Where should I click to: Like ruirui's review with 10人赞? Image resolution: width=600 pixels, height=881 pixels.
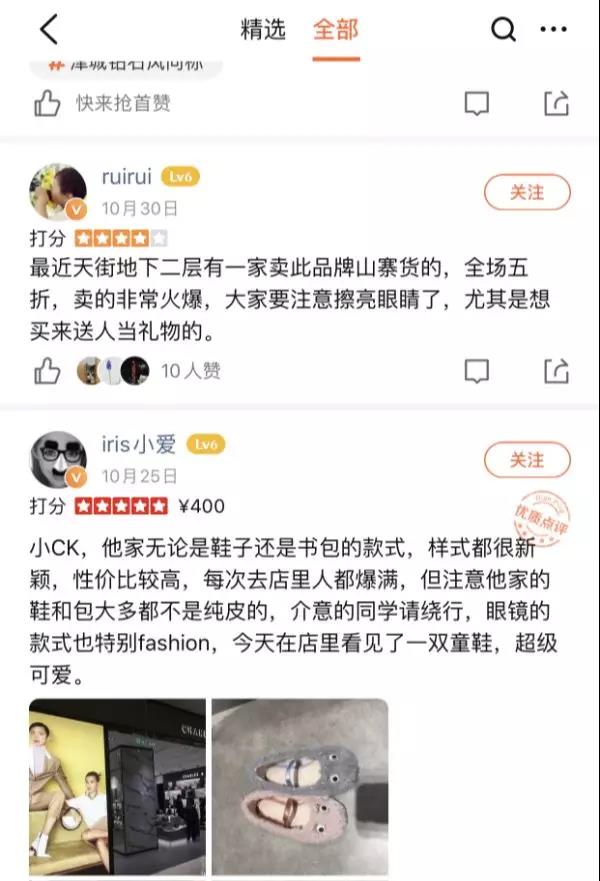pyautogui.click(x=48, y=371)
